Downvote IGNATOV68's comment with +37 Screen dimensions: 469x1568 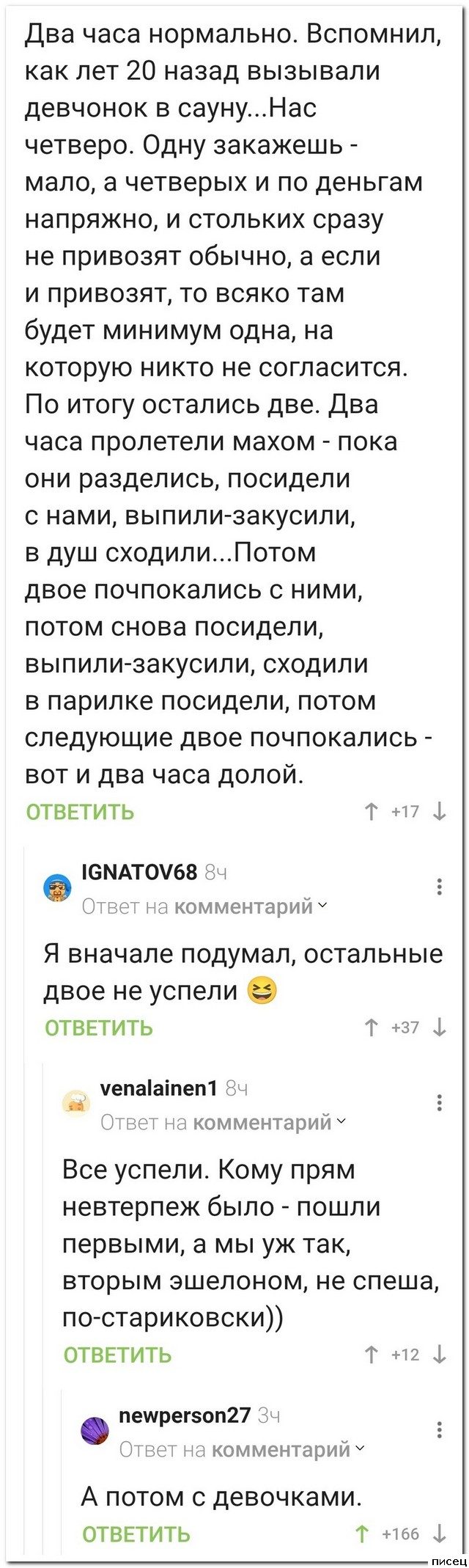tap(439, 1027)
